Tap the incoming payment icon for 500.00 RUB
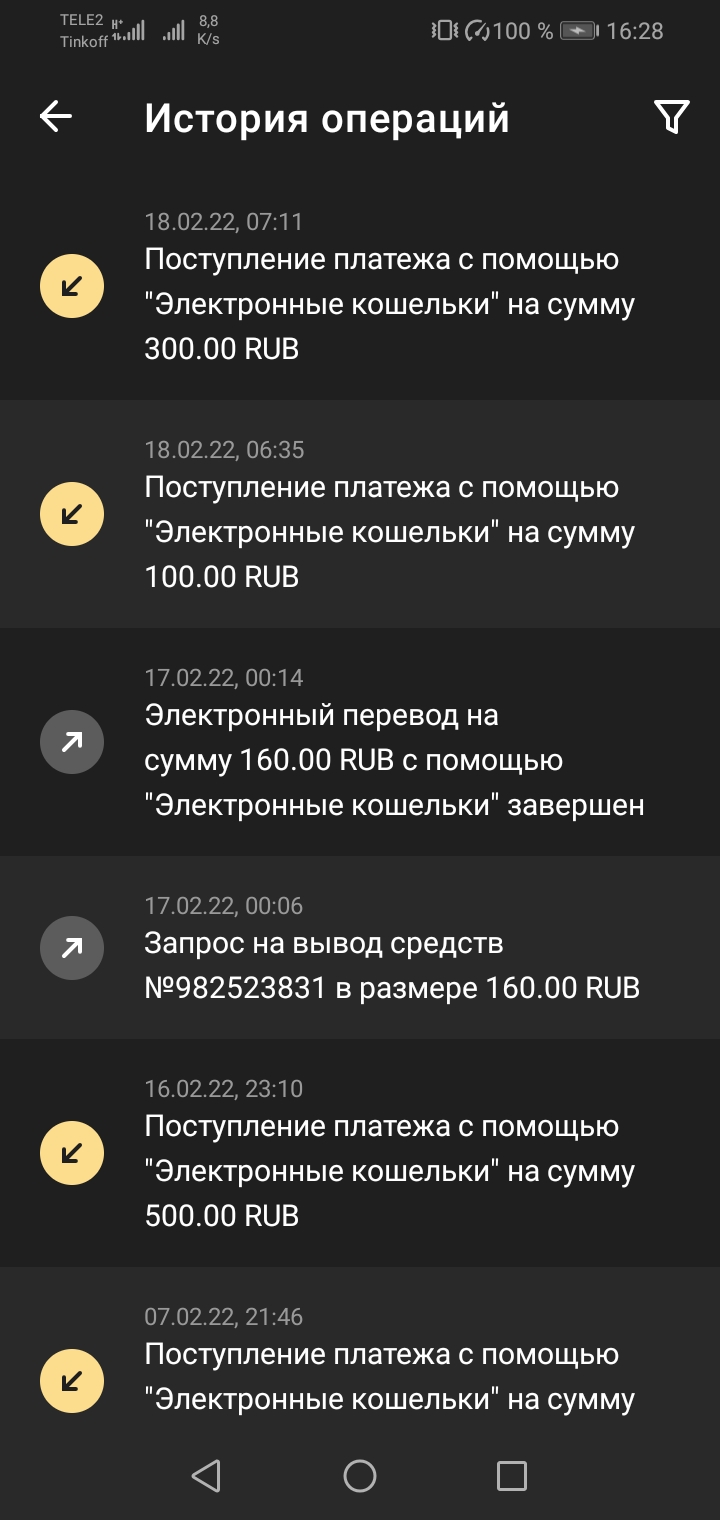This screenshot has width=720, height=1520. tap(71, 1152)
